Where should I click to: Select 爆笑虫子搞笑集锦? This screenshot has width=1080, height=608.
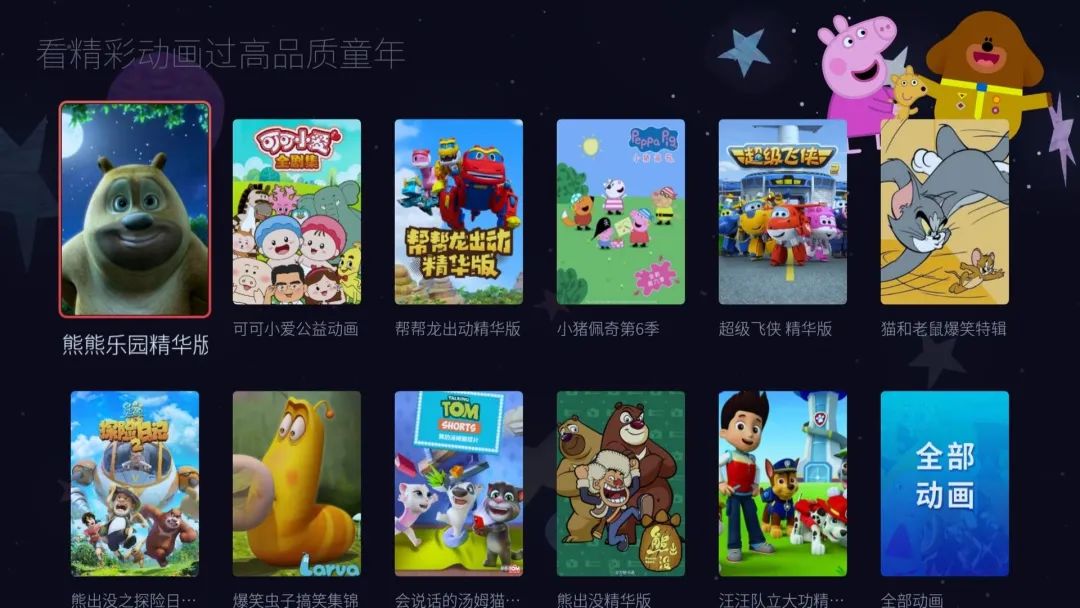point(297,483)
